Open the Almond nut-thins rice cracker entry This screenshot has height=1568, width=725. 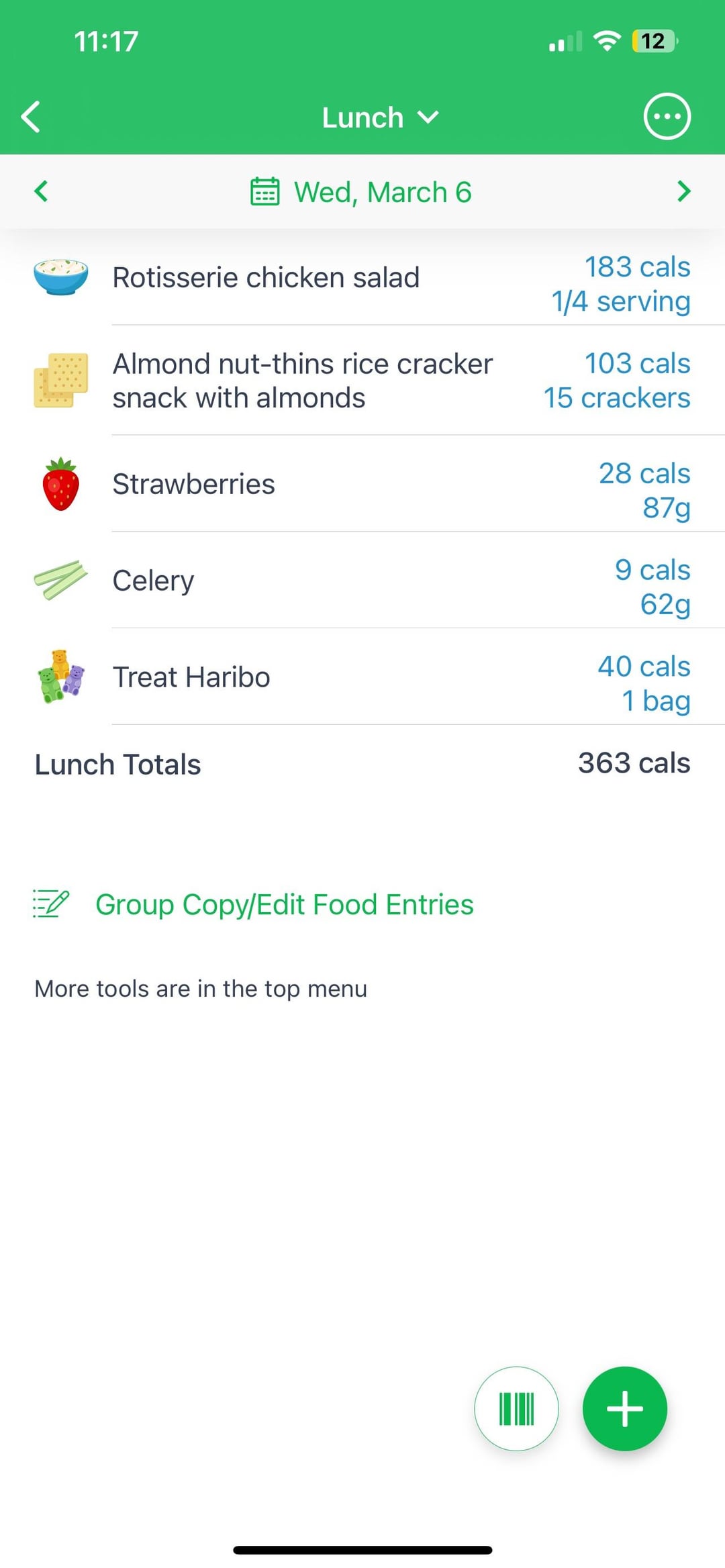coord(362,381)
